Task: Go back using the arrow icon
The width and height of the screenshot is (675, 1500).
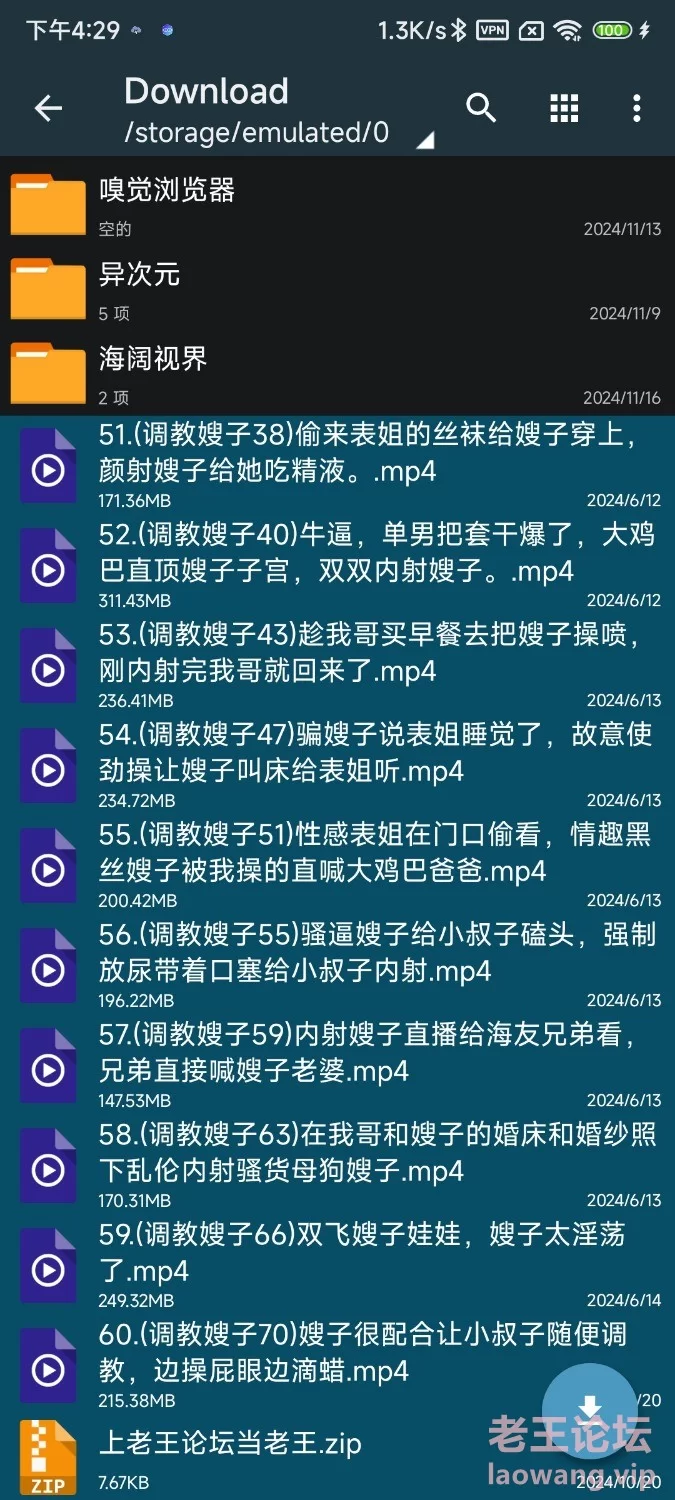Action: tap(48, 109)
